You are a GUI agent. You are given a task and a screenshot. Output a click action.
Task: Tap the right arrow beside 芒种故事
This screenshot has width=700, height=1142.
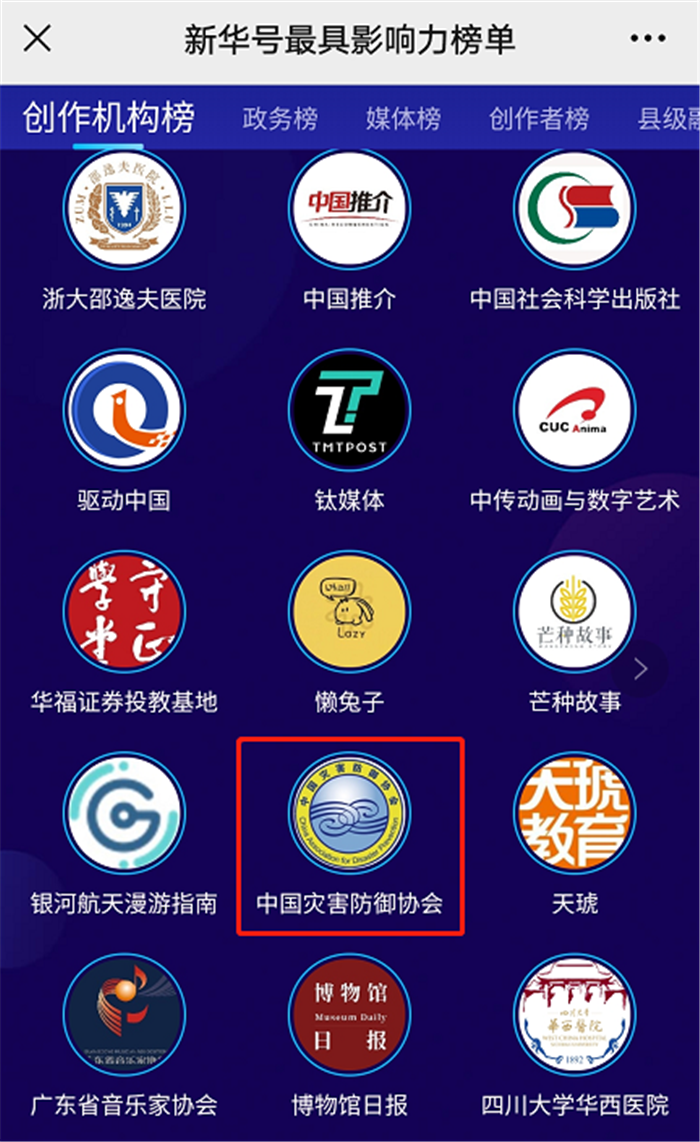[640, 668]
